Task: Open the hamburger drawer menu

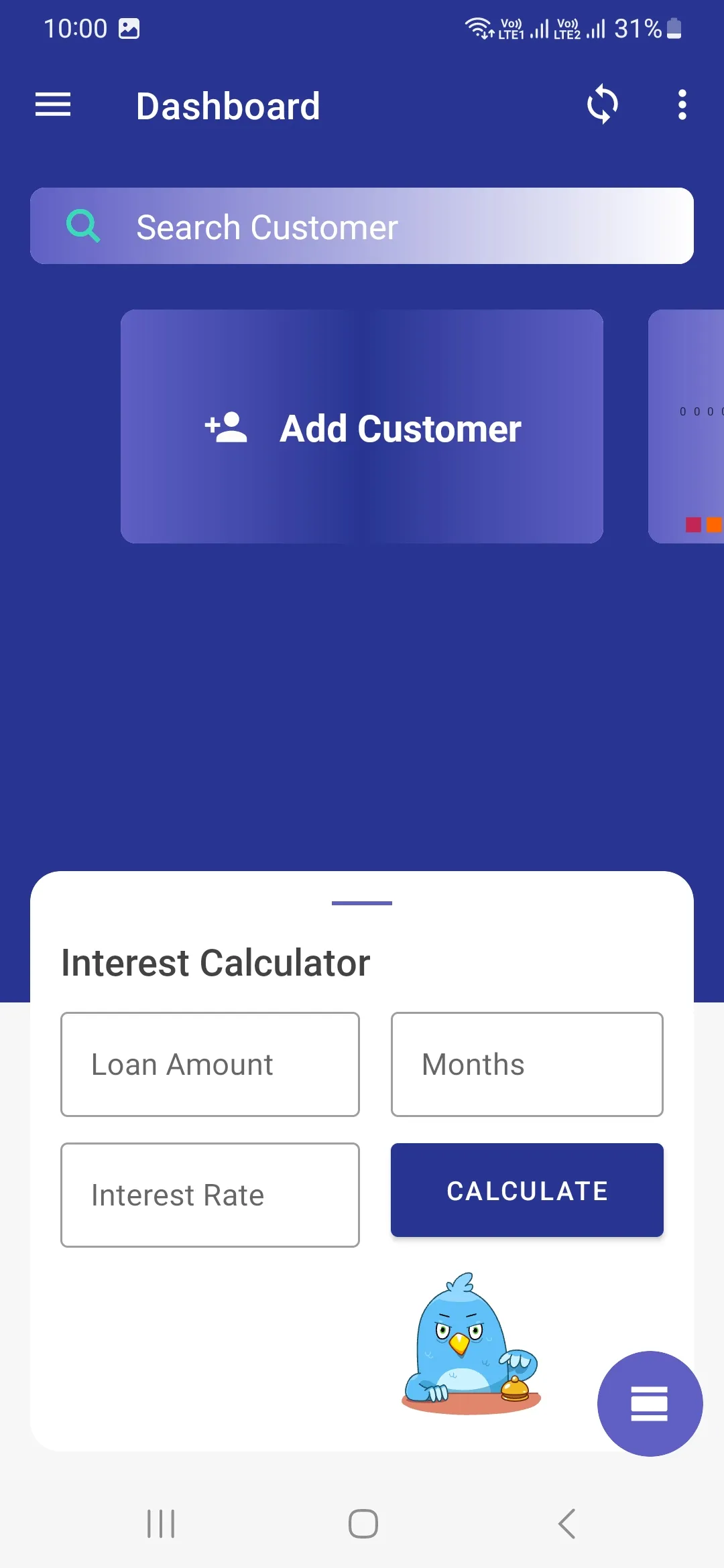Action: coord(53,105)
